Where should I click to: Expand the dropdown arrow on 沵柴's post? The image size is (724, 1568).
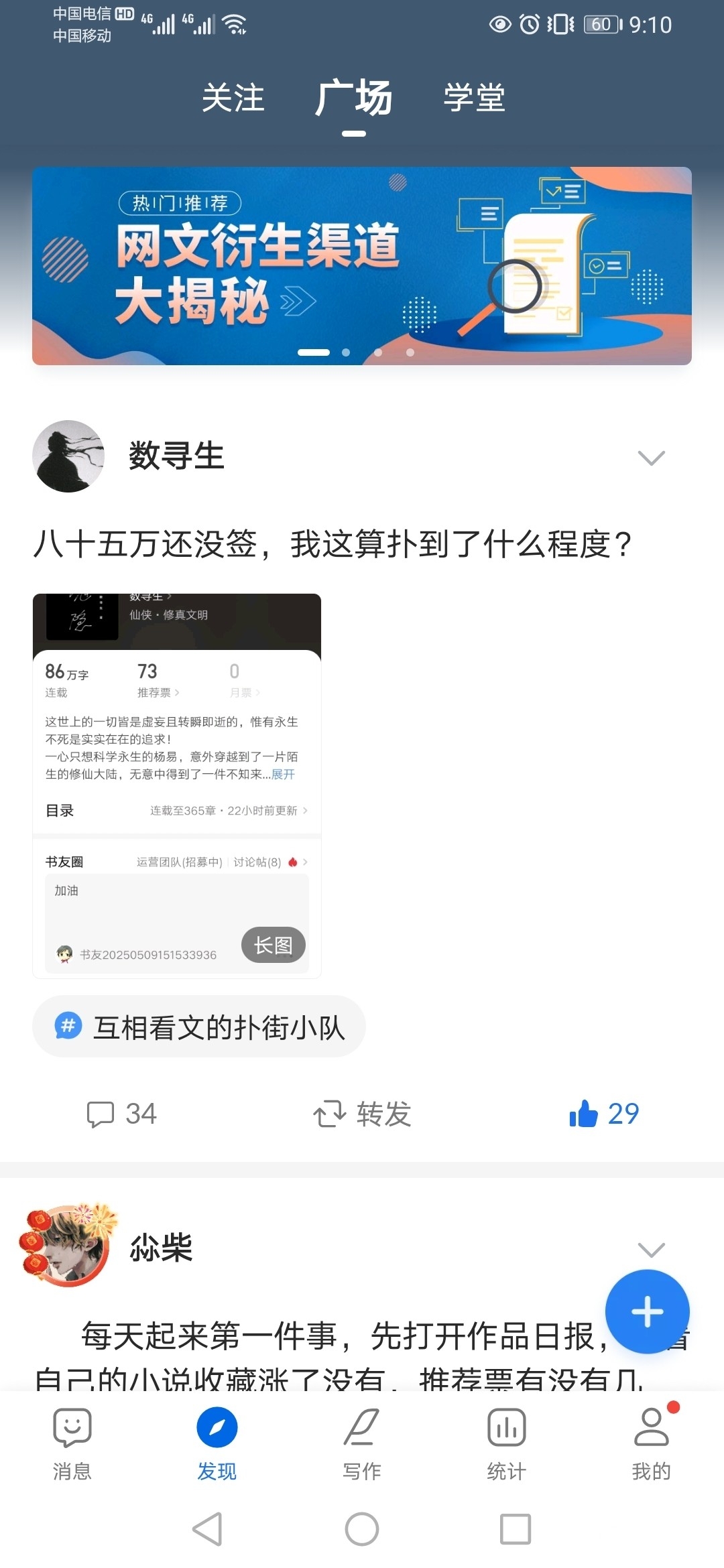[x=651, y=1249]
